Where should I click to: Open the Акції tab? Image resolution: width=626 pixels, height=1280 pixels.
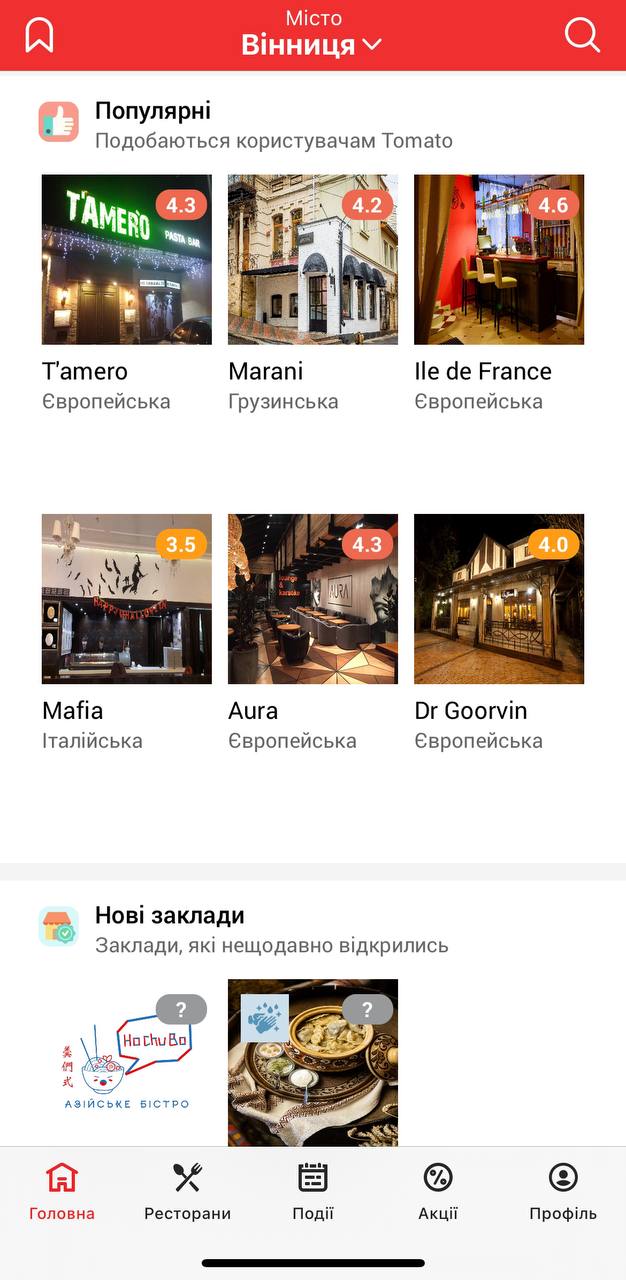coord(438,1191)
